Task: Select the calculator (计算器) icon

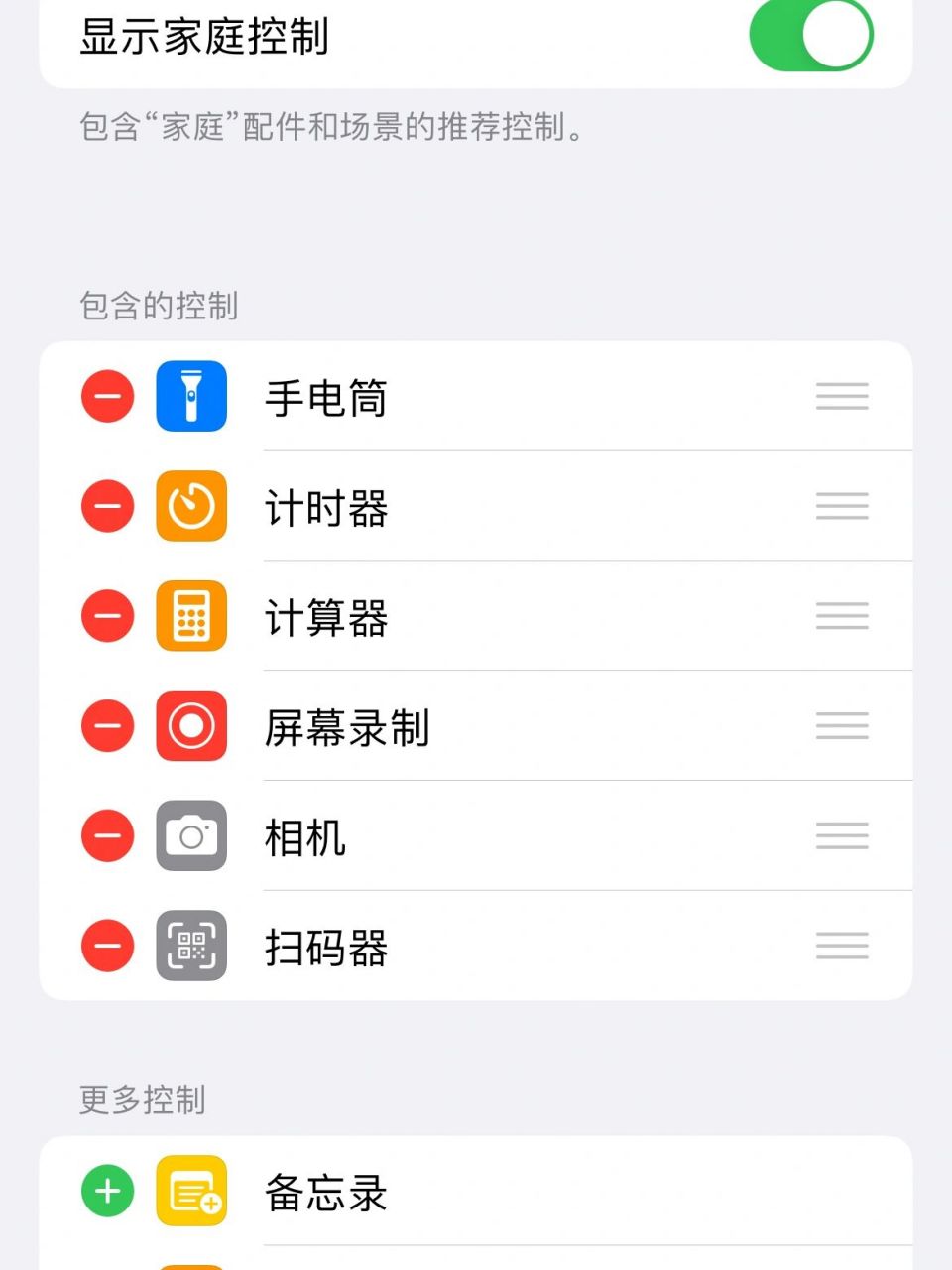Action: click(x=190, y=615)
